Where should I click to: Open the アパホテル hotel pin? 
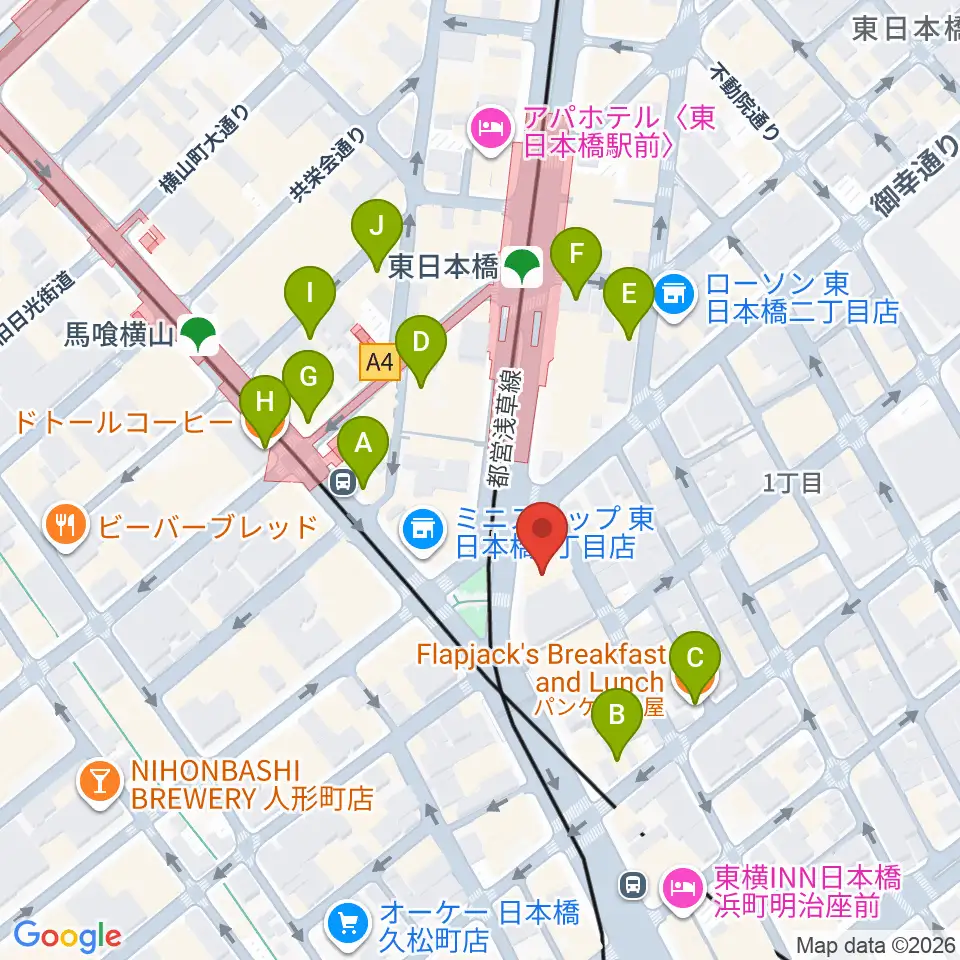point(490,130)
